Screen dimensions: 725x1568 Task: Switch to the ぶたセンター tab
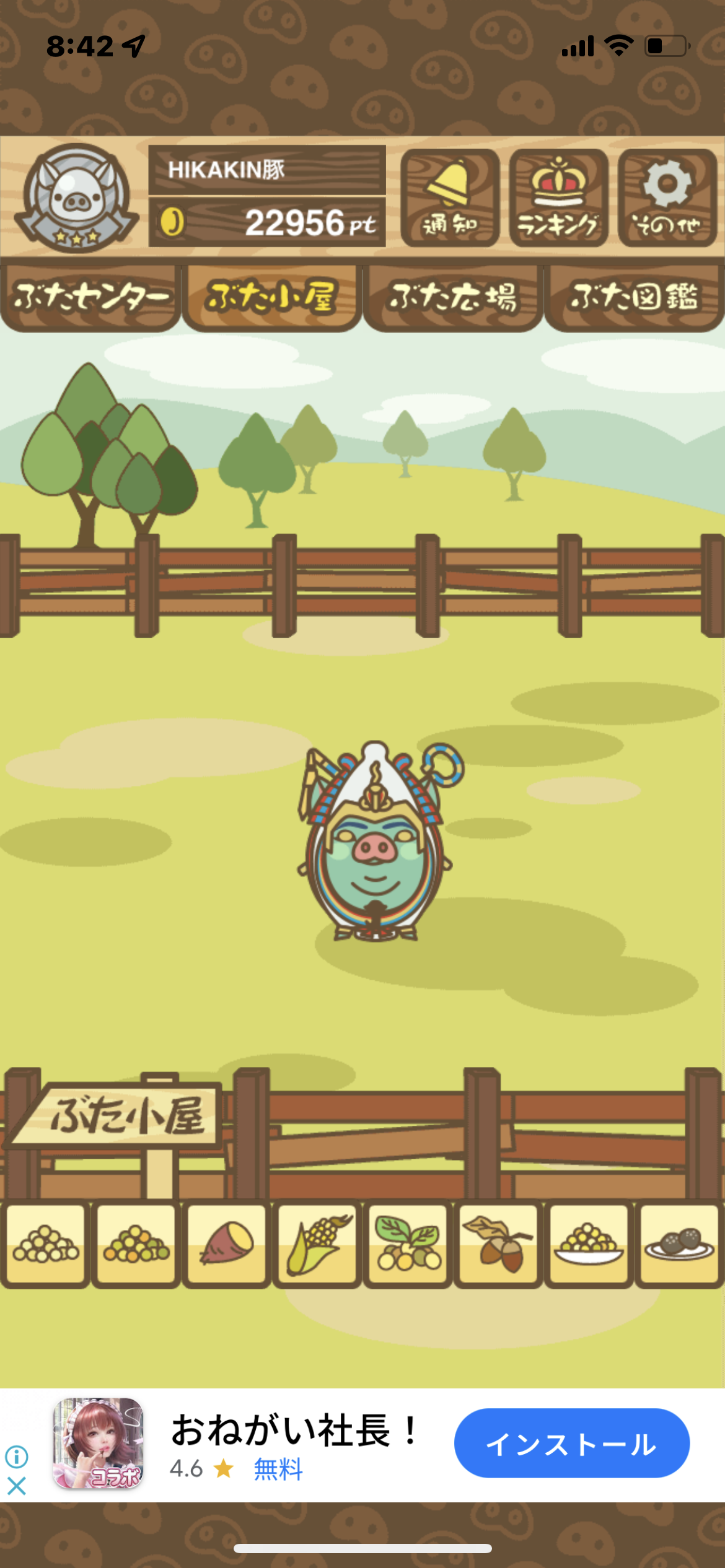coord(90,298)
